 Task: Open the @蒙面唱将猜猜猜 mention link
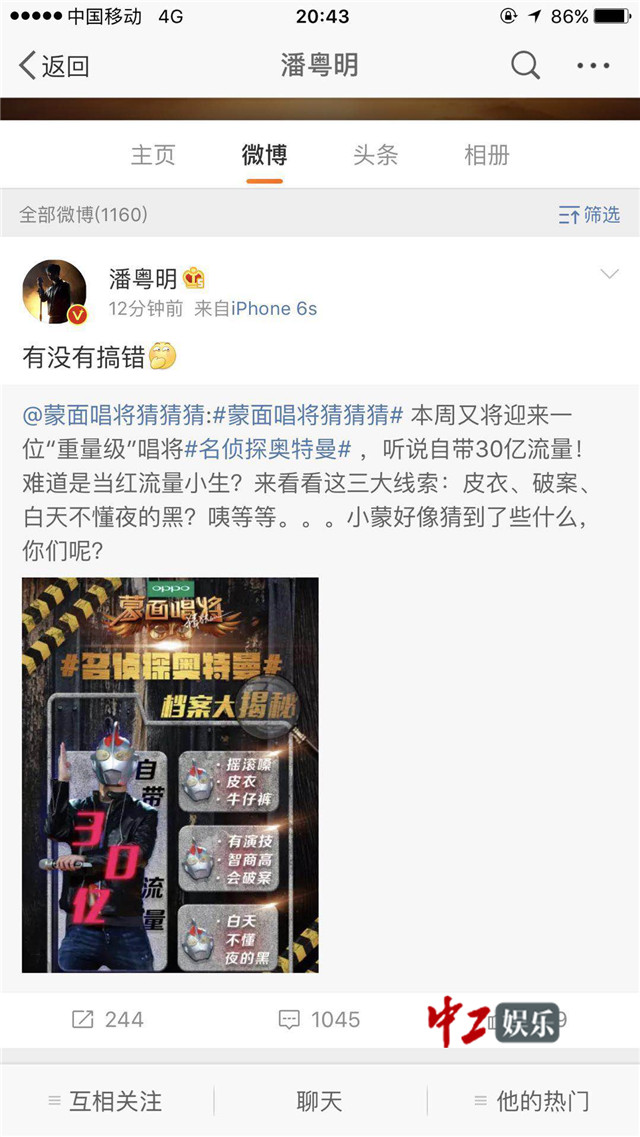(114, 414)
